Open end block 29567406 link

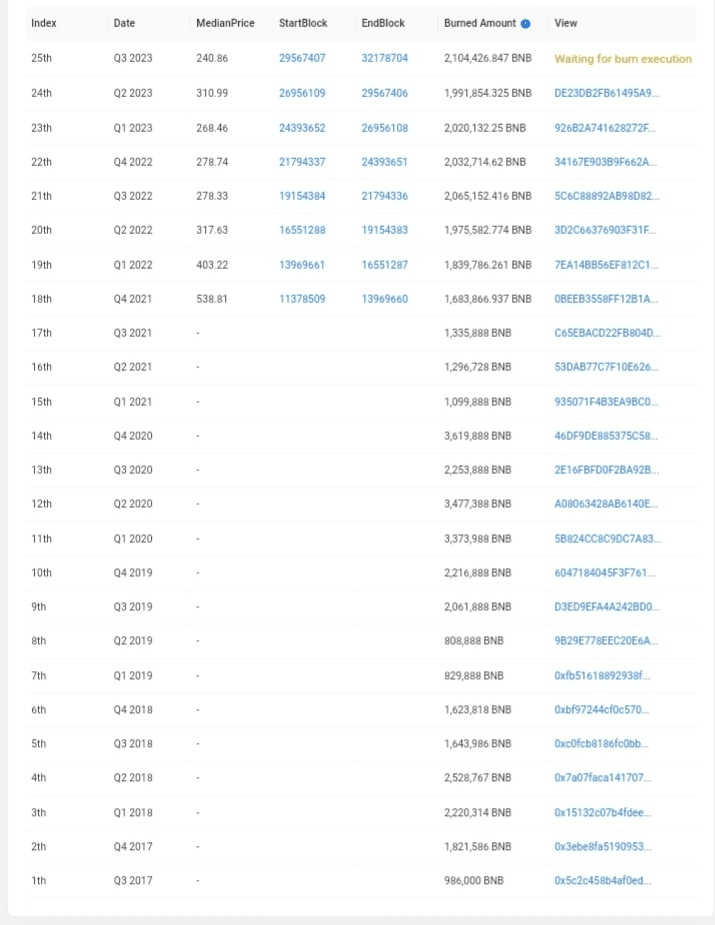click(384, 93)
